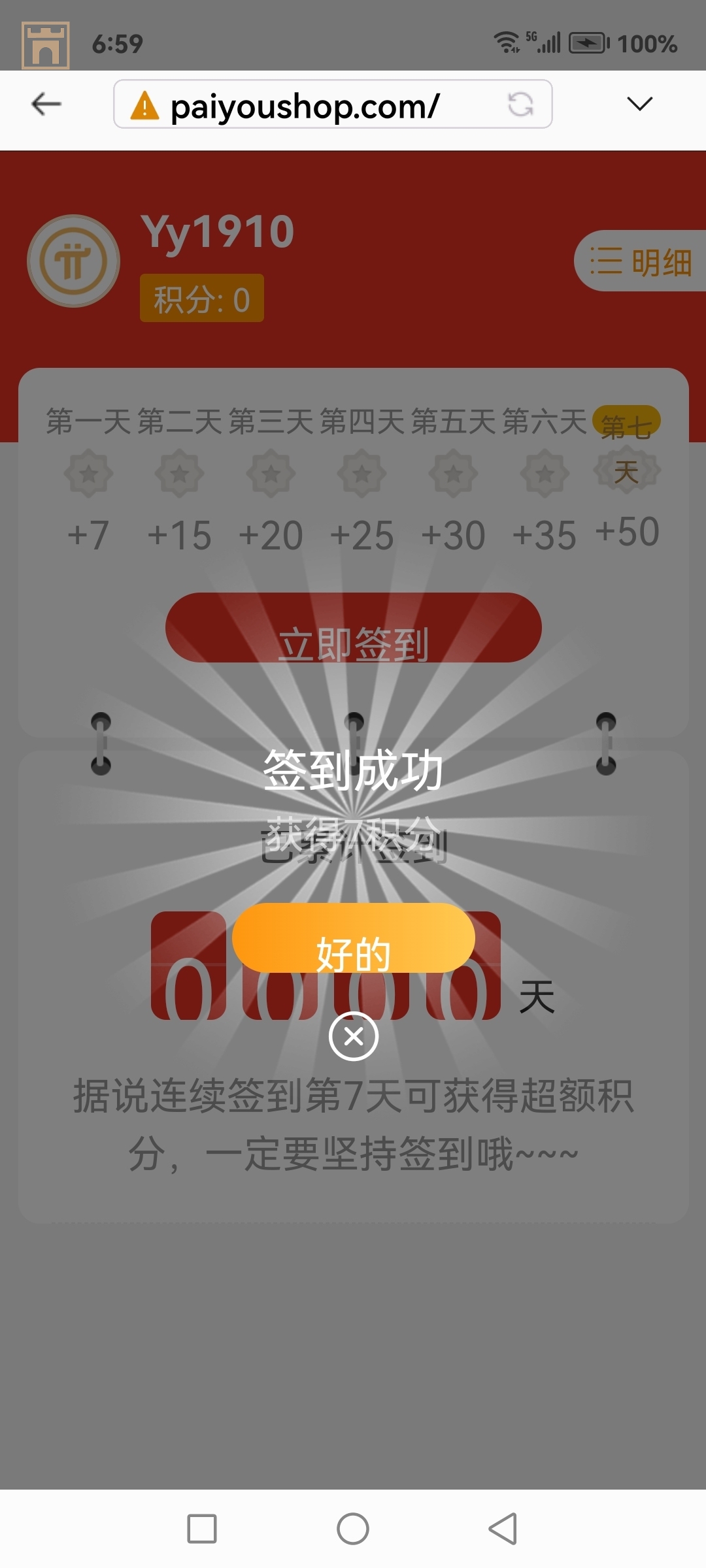Open the system recent apps view
Screen dimensions: 706x1568
[202, 1529]
